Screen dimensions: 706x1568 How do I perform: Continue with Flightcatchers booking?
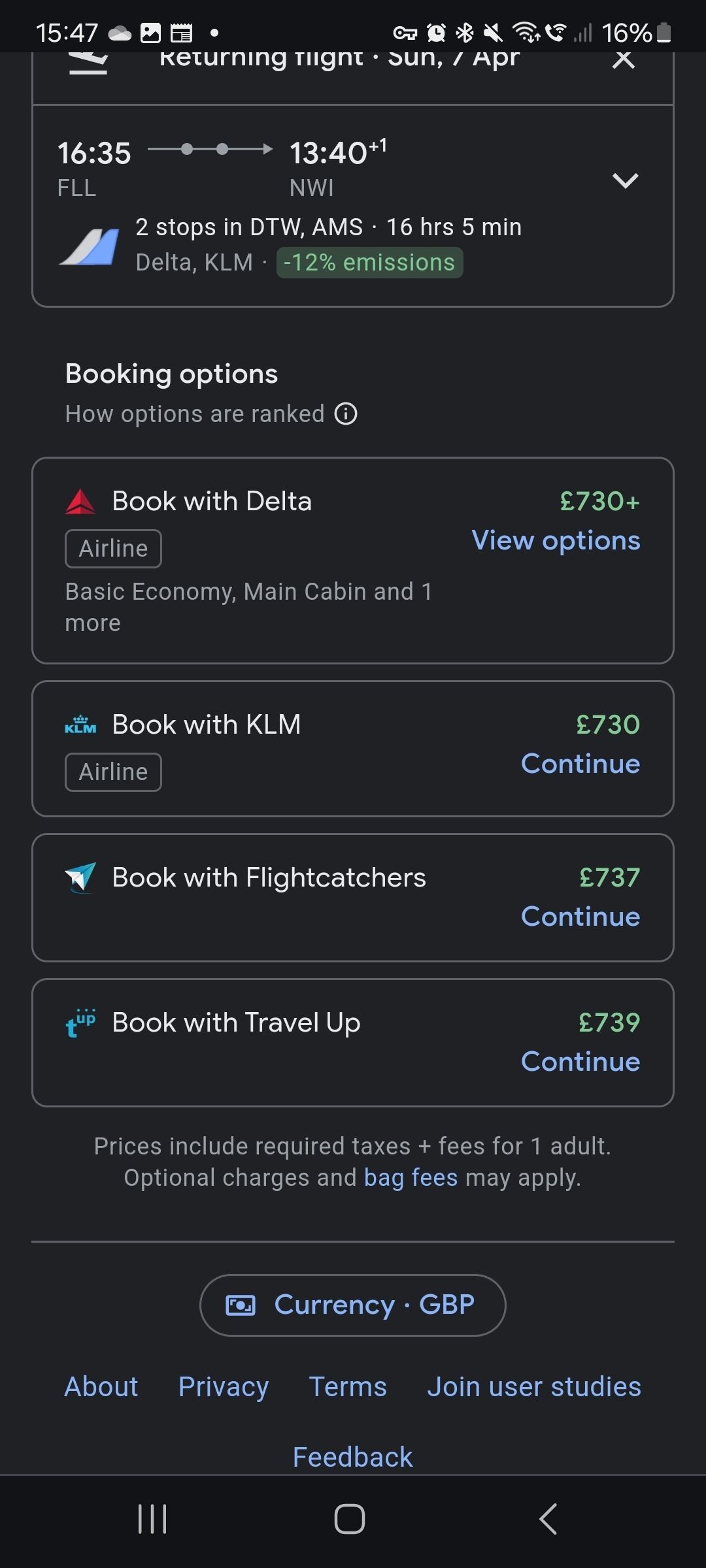click(580, 916)
